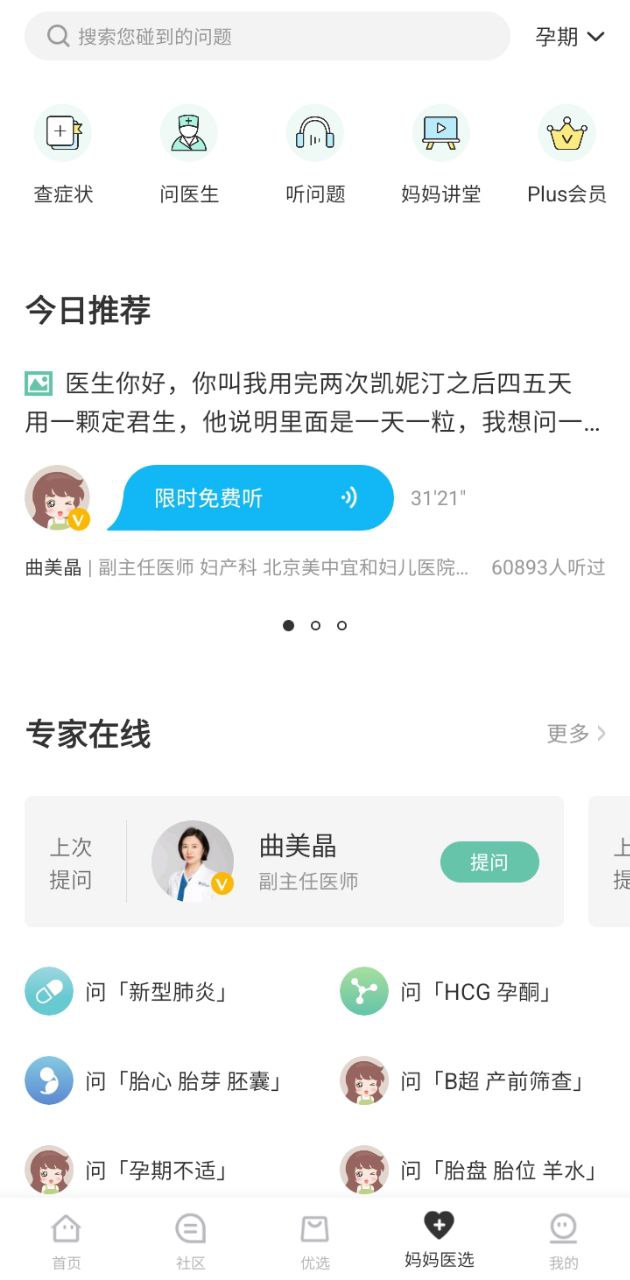The image size is (630, 1280).
Task: Open the search box for questions
Action: pos(267,37)
